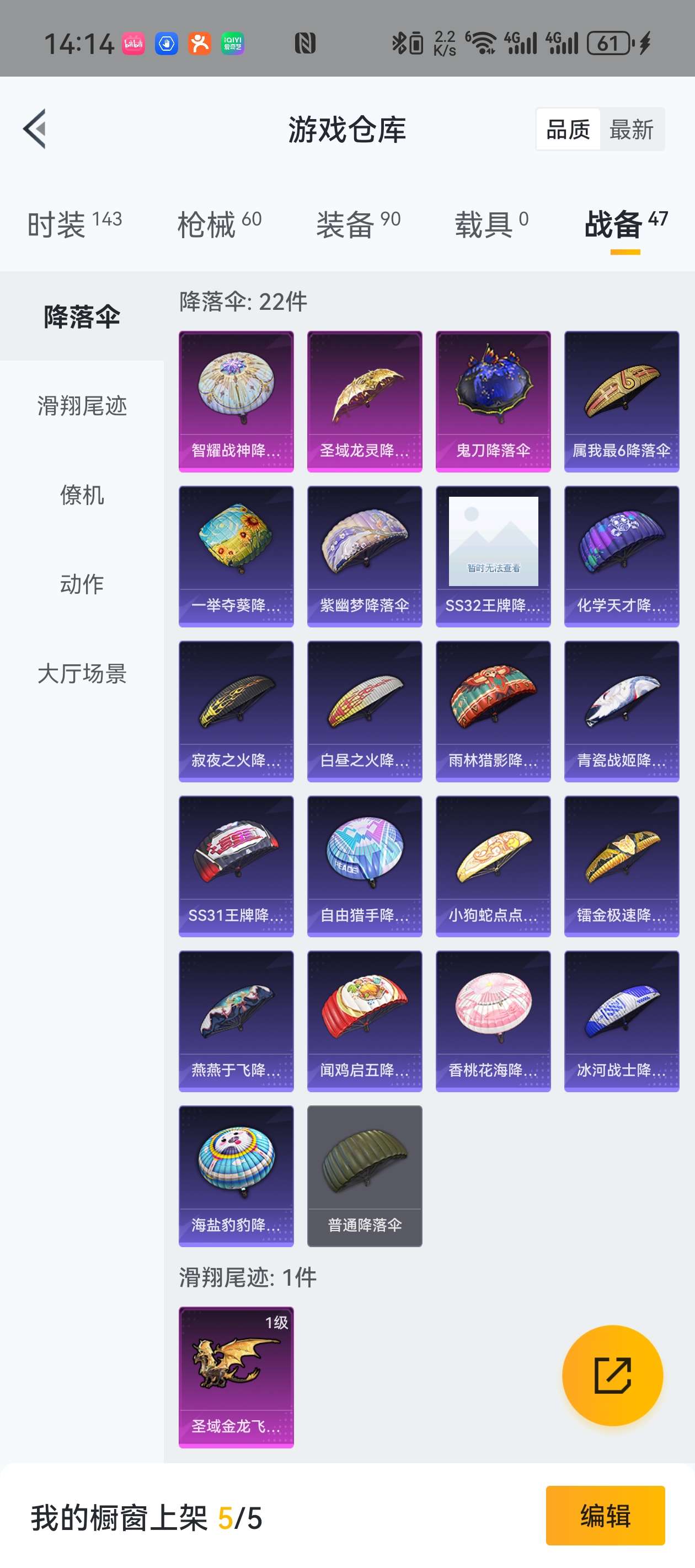Viewport: 695px width, 1568px height.
Task: View the 属我最6降落伞 item
Action: 621,401
